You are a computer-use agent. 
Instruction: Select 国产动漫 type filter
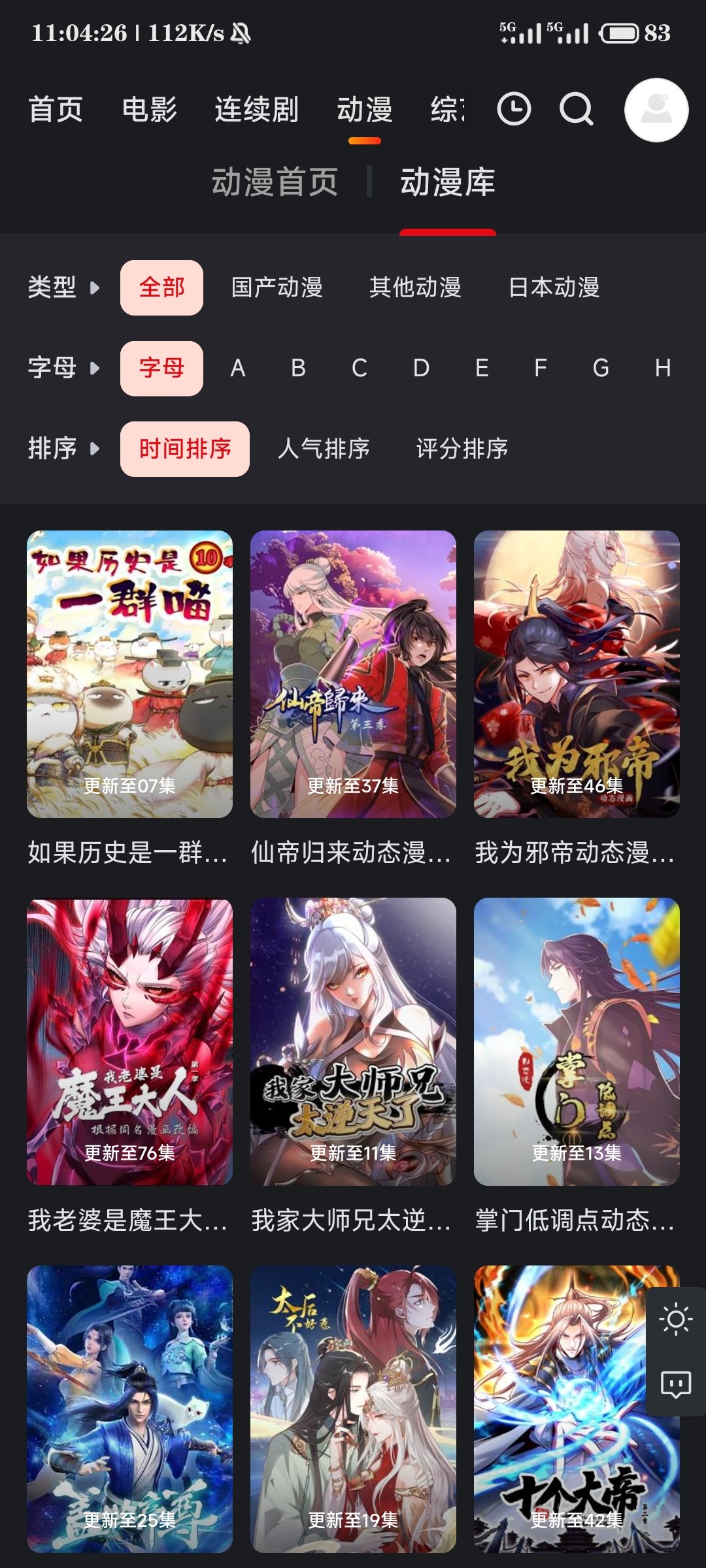click(278, 286)
